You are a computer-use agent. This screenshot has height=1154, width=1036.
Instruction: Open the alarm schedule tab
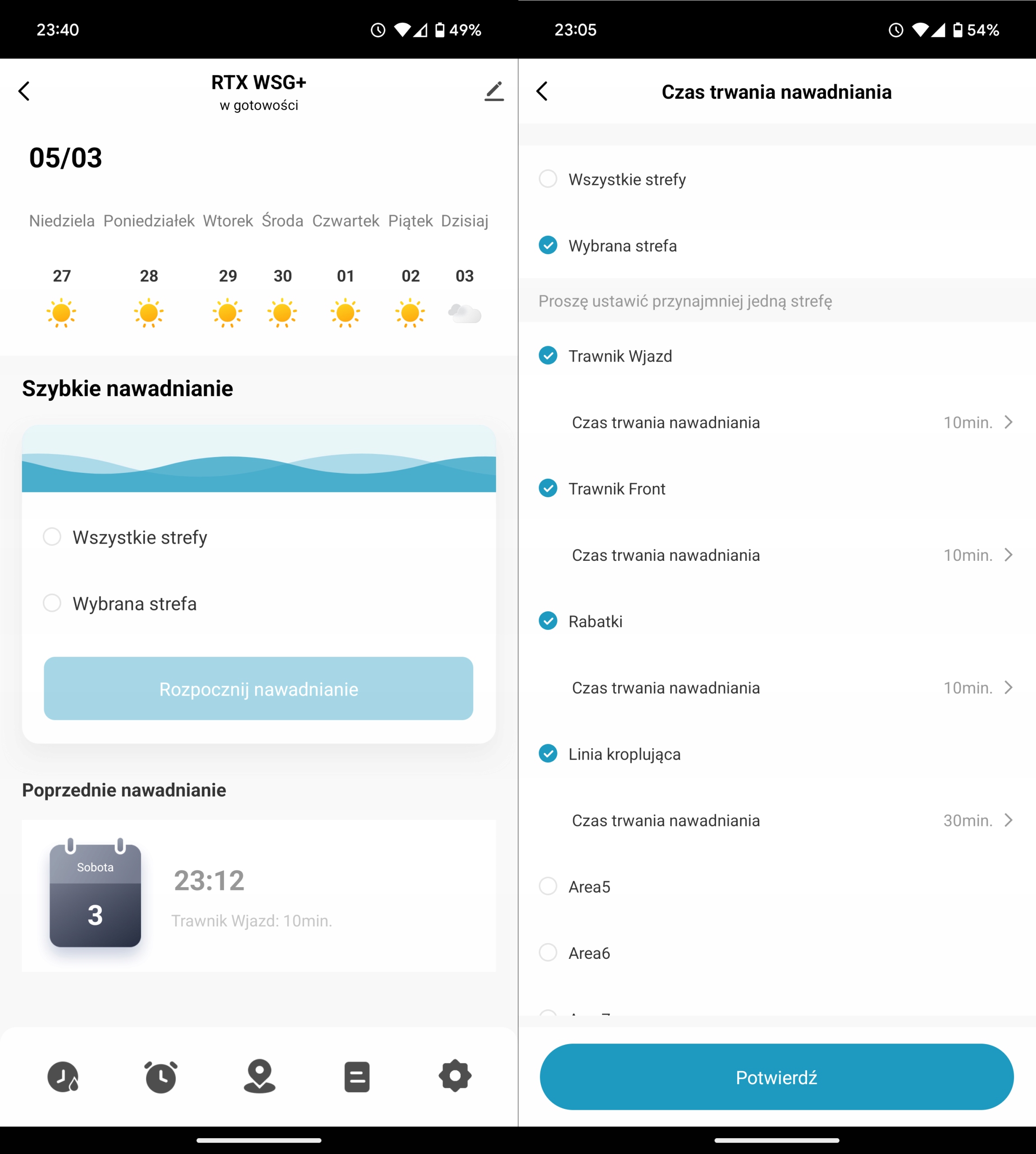tap(161, 1076)
